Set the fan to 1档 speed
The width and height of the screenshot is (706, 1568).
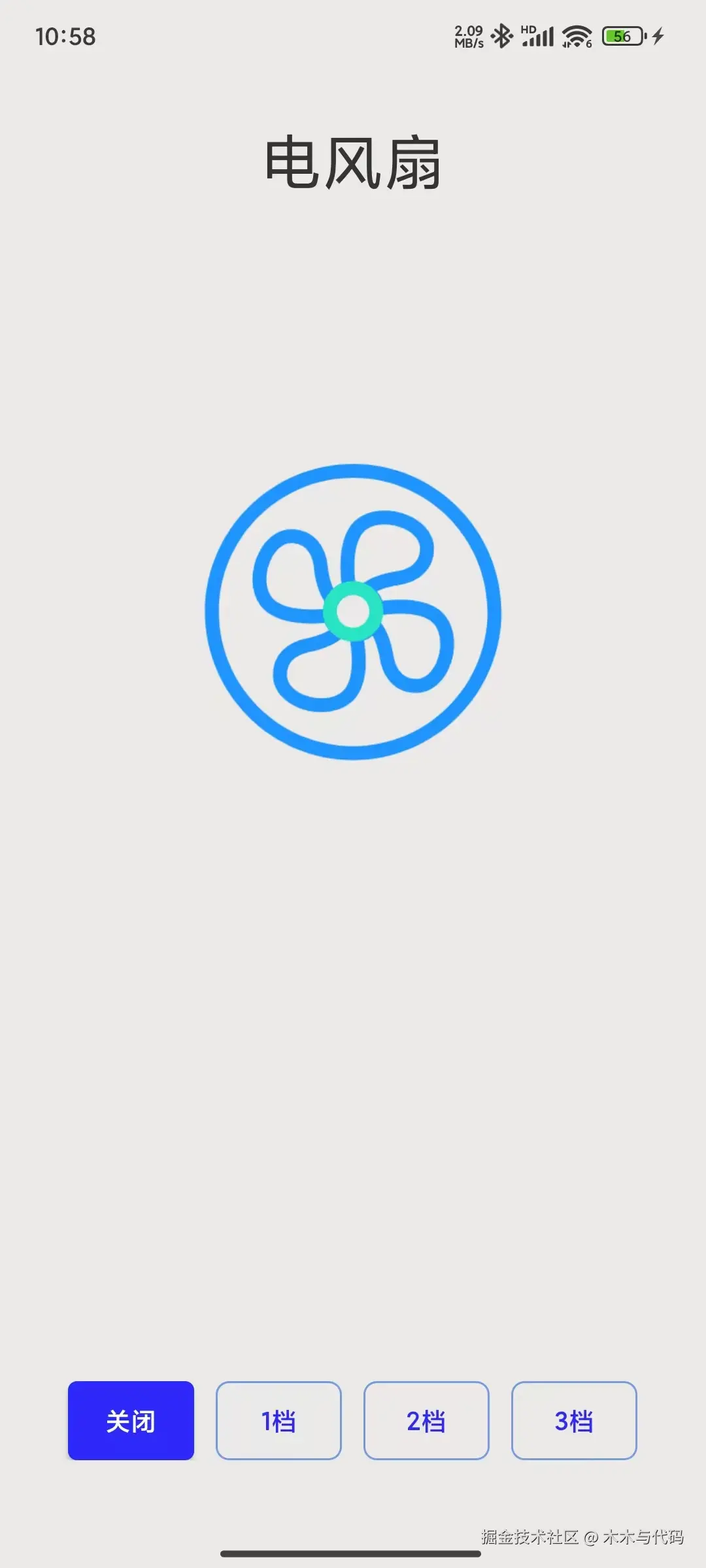pyautogui.click(x=278, y=1420)
